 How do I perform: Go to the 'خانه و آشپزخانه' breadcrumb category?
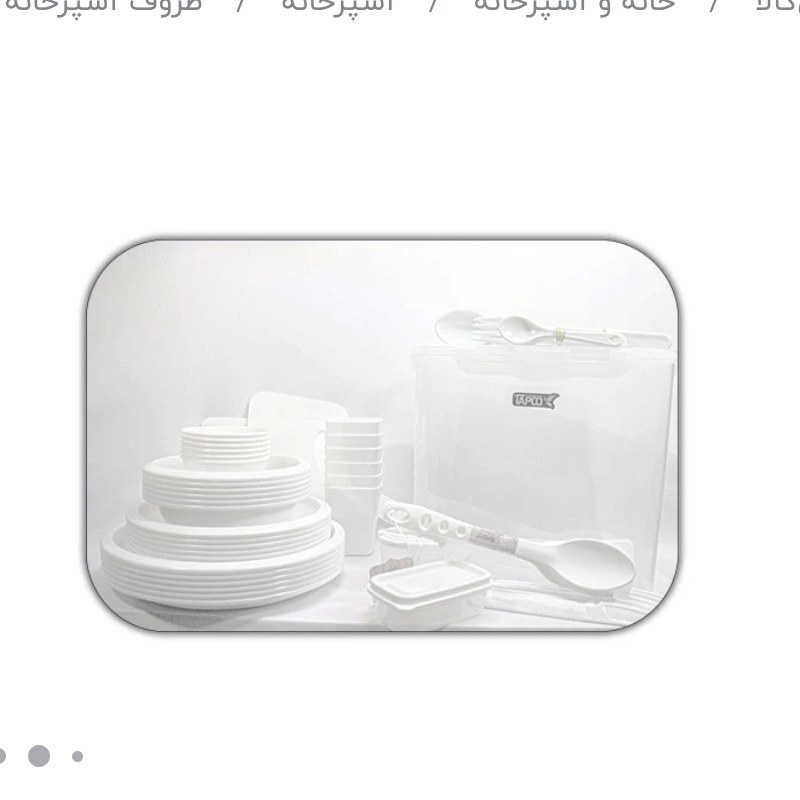[574, 5]
